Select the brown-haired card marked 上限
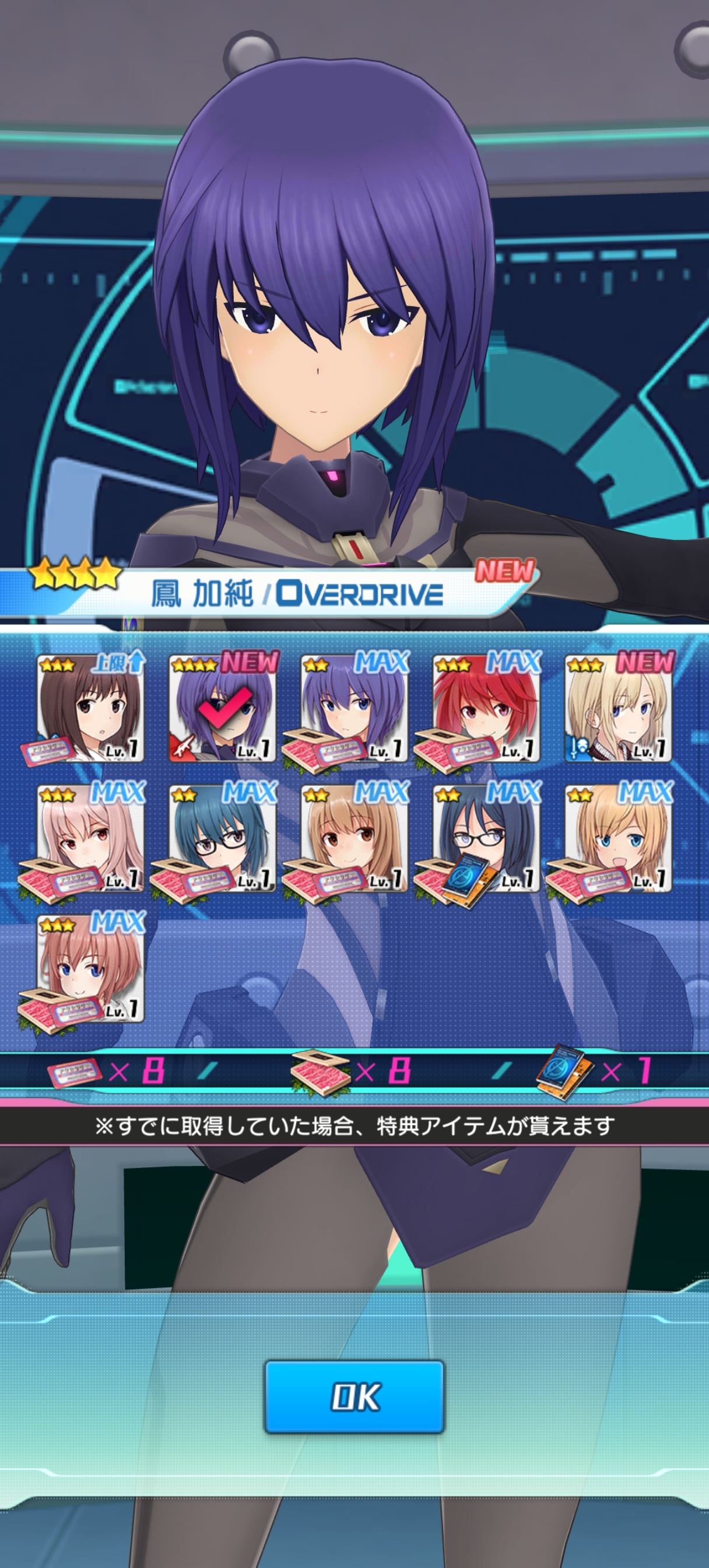Screen dimensions: 709x1568 coord(90,708)
